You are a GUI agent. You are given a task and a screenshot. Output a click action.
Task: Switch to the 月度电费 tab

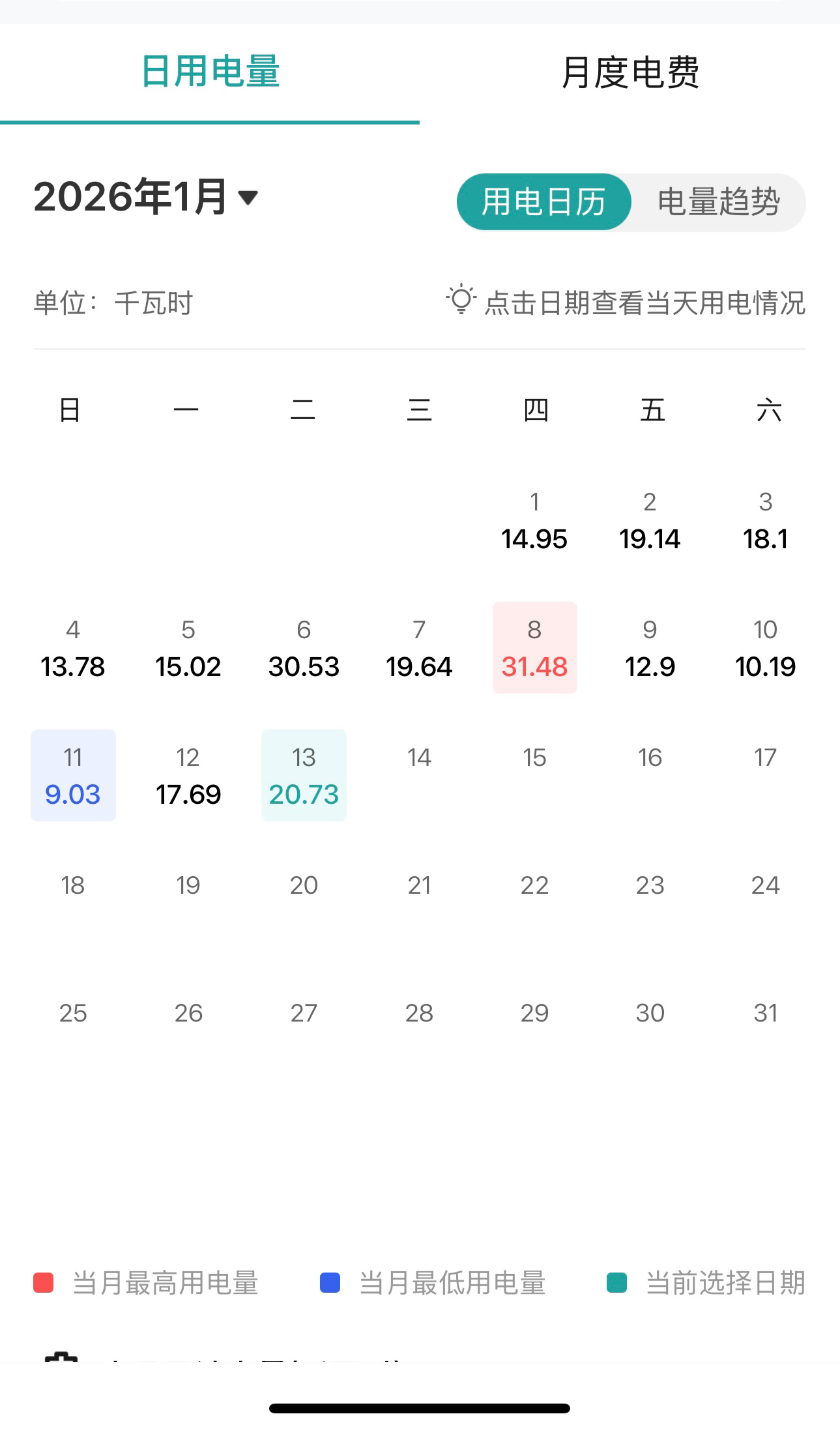point(630,72)
